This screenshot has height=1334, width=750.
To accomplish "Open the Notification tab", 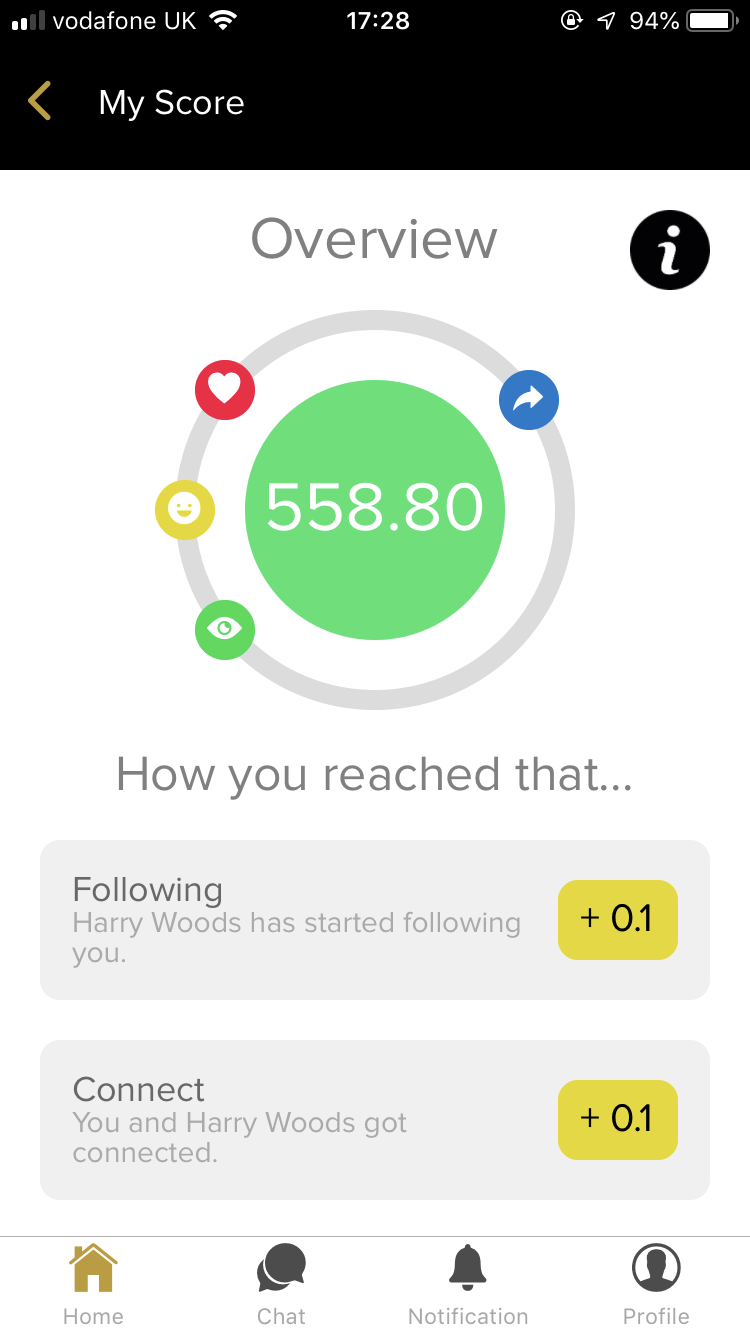I will pyautogui.click(x=468, y=1284).
